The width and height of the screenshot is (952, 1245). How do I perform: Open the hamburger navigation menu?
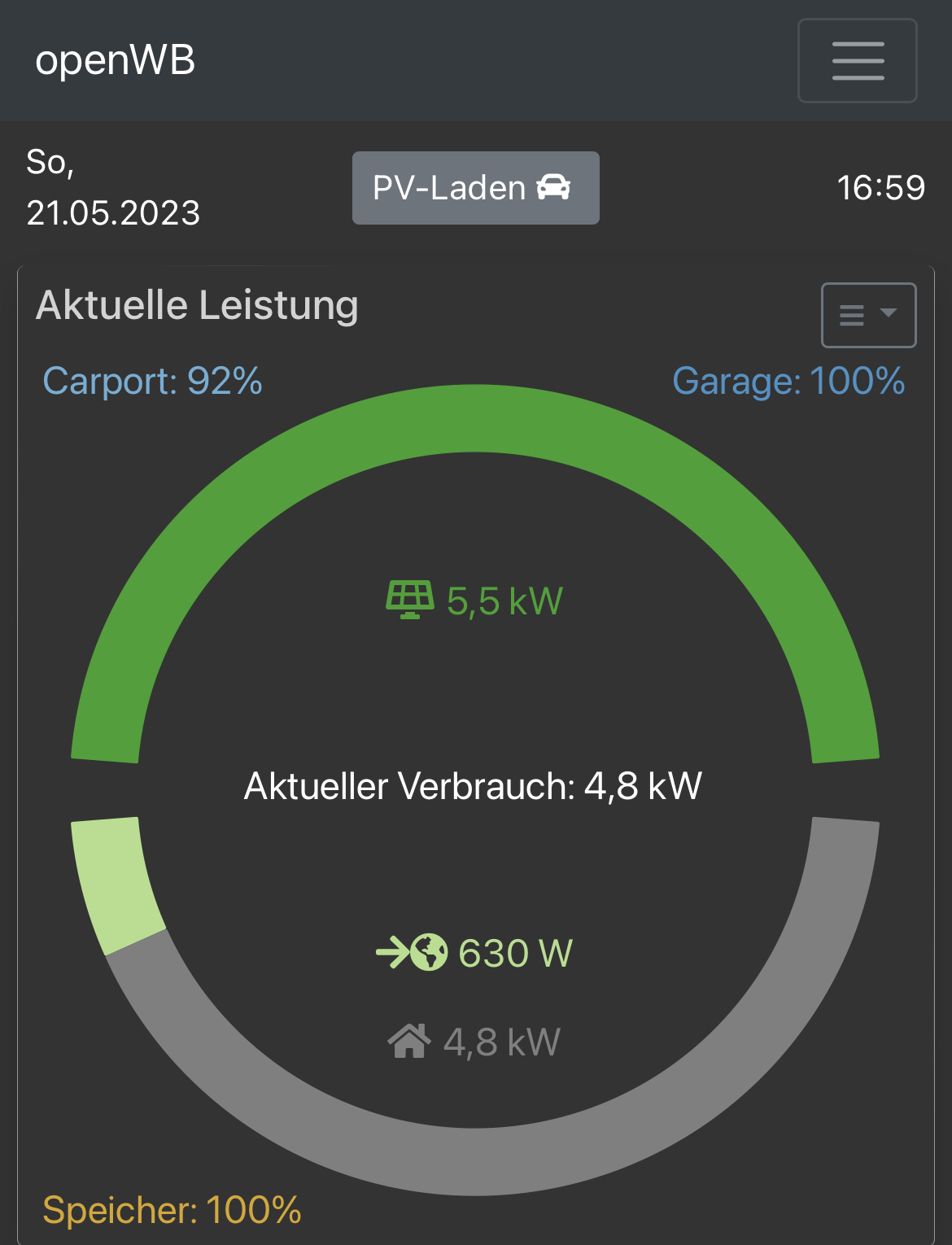tap(857, 61)
